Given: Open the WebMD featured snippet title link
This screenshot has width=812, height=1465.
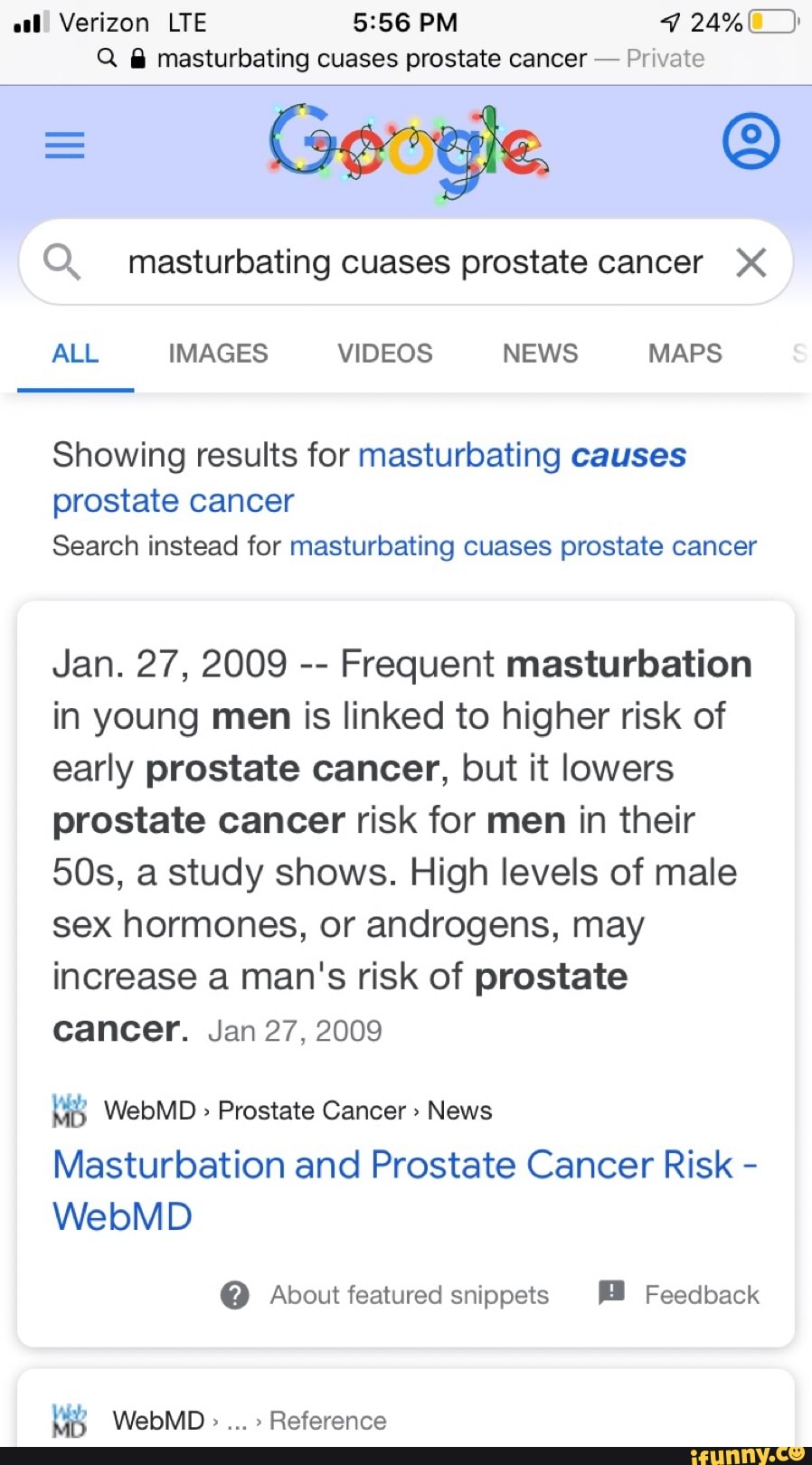Looking at the screenshot, I should [x=405, y=1190].
